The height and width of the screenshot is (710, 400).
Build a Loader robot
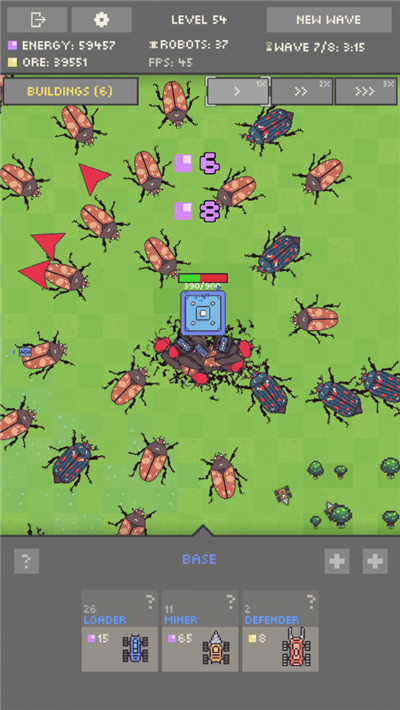click(120, 630)
